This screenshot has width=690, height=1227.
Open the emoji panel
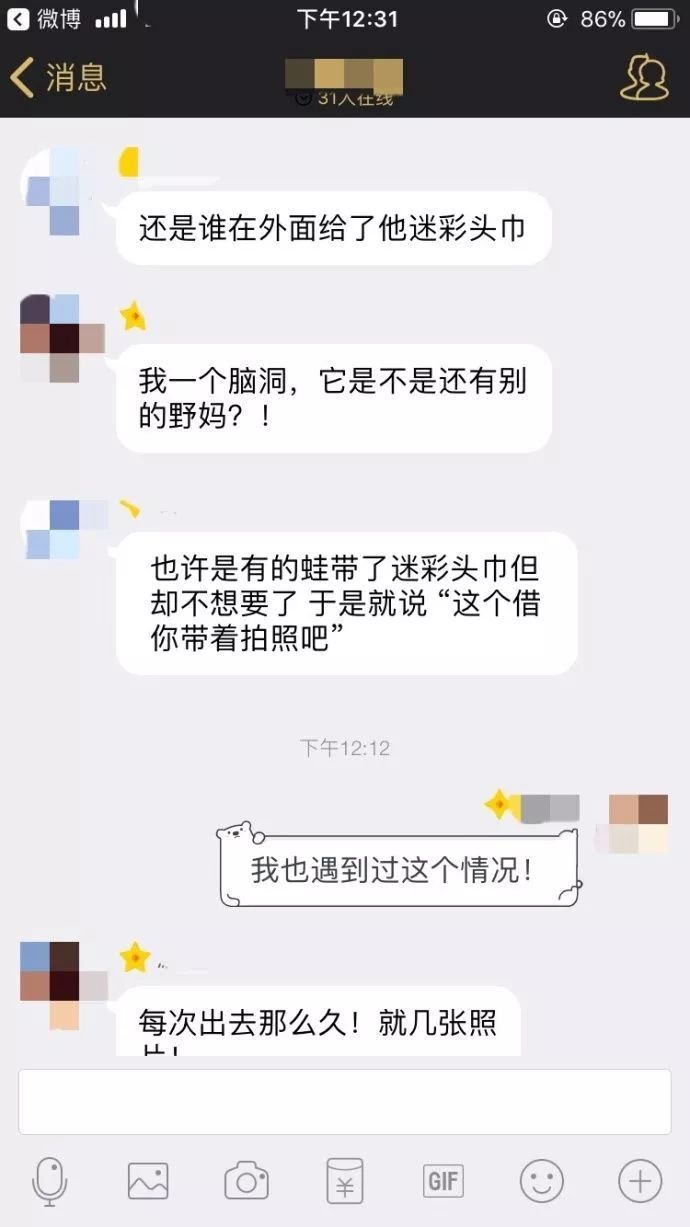[541, 1182]
